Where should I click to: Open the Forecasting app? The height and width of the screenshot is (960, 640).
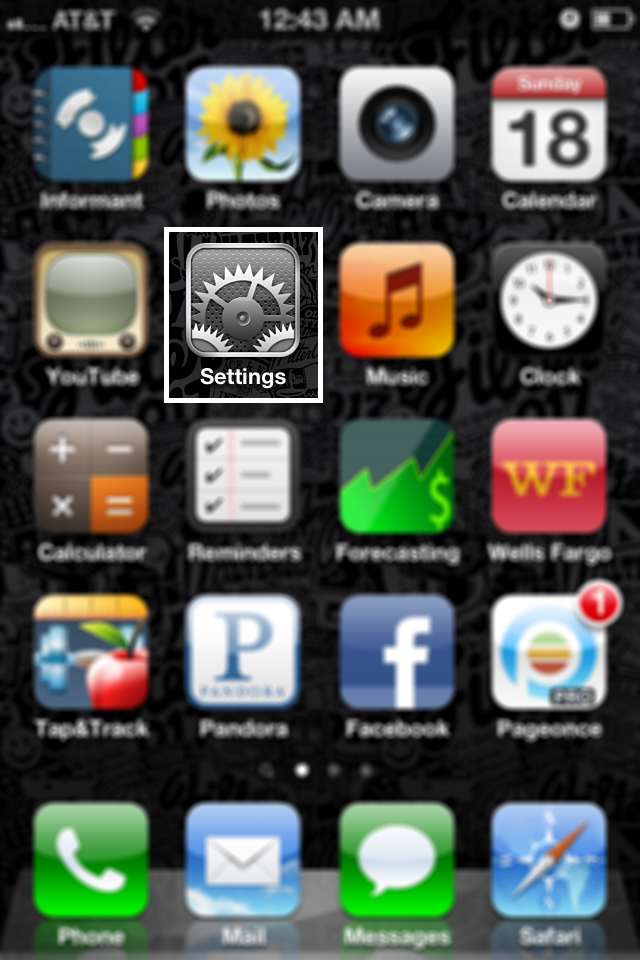[396, 476]
